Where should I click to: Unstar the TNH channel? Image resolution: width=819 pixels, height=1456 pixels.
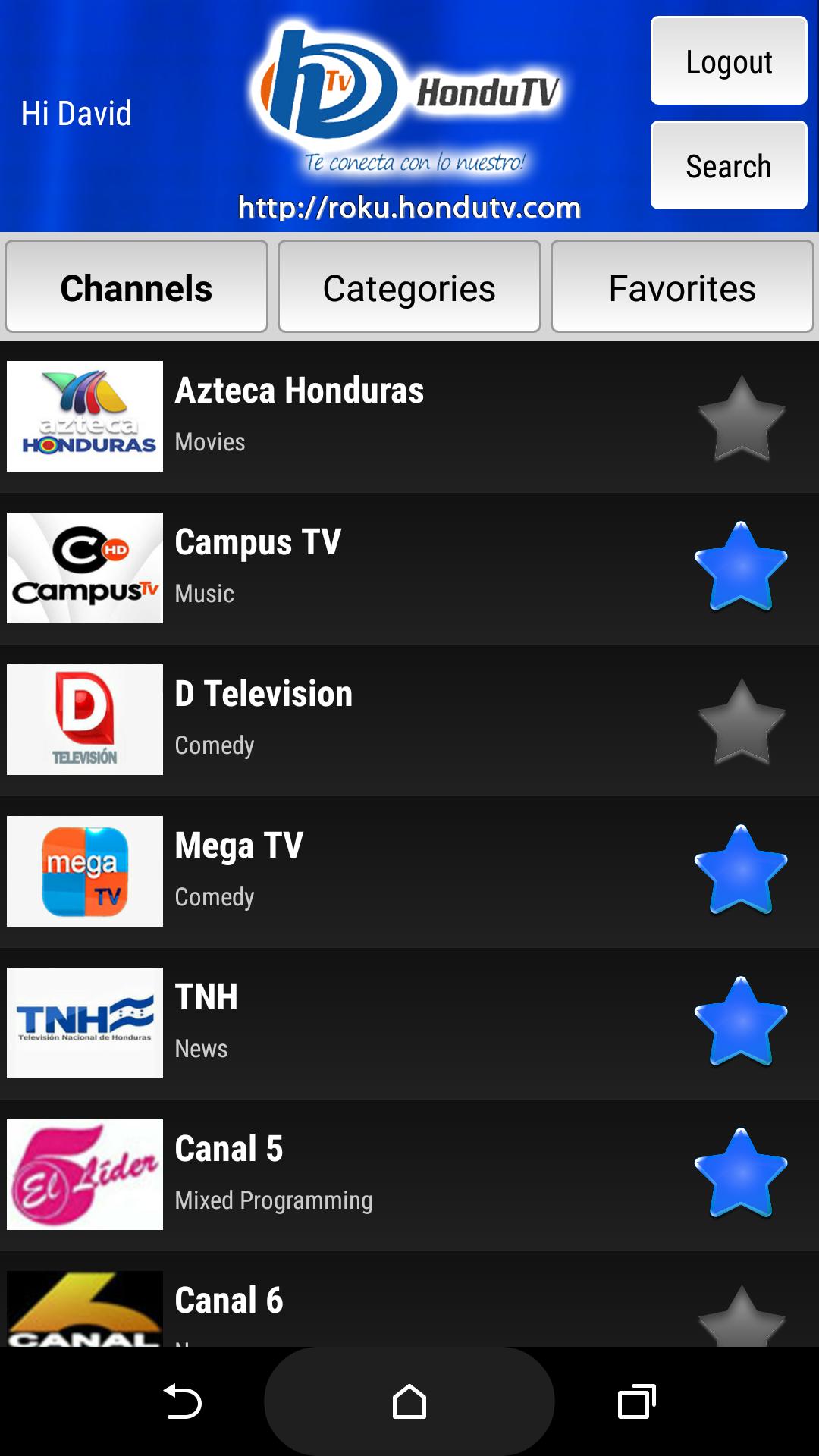(x=739, y=1023)
